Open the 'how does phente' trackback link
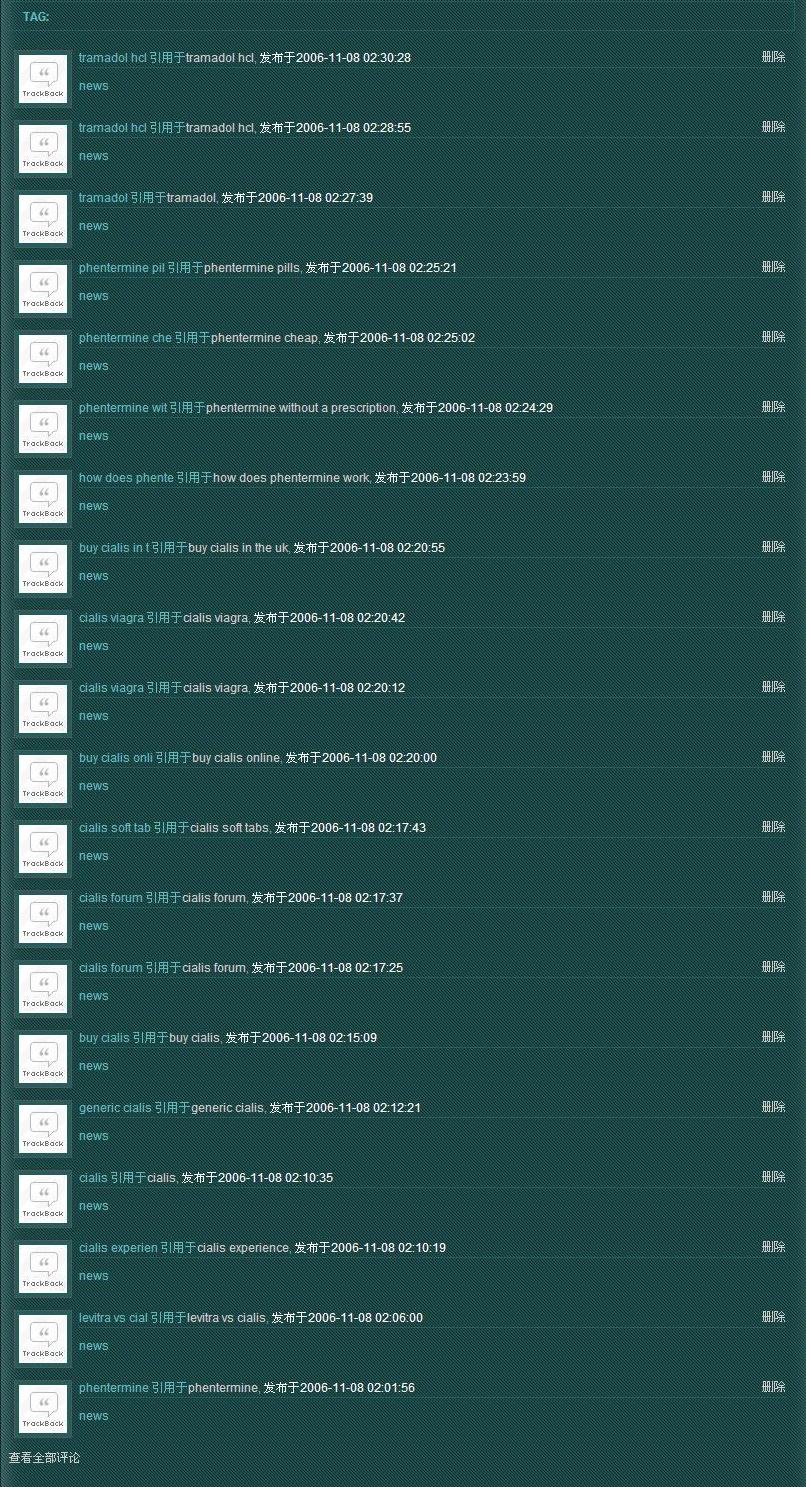 coord(126,478)
